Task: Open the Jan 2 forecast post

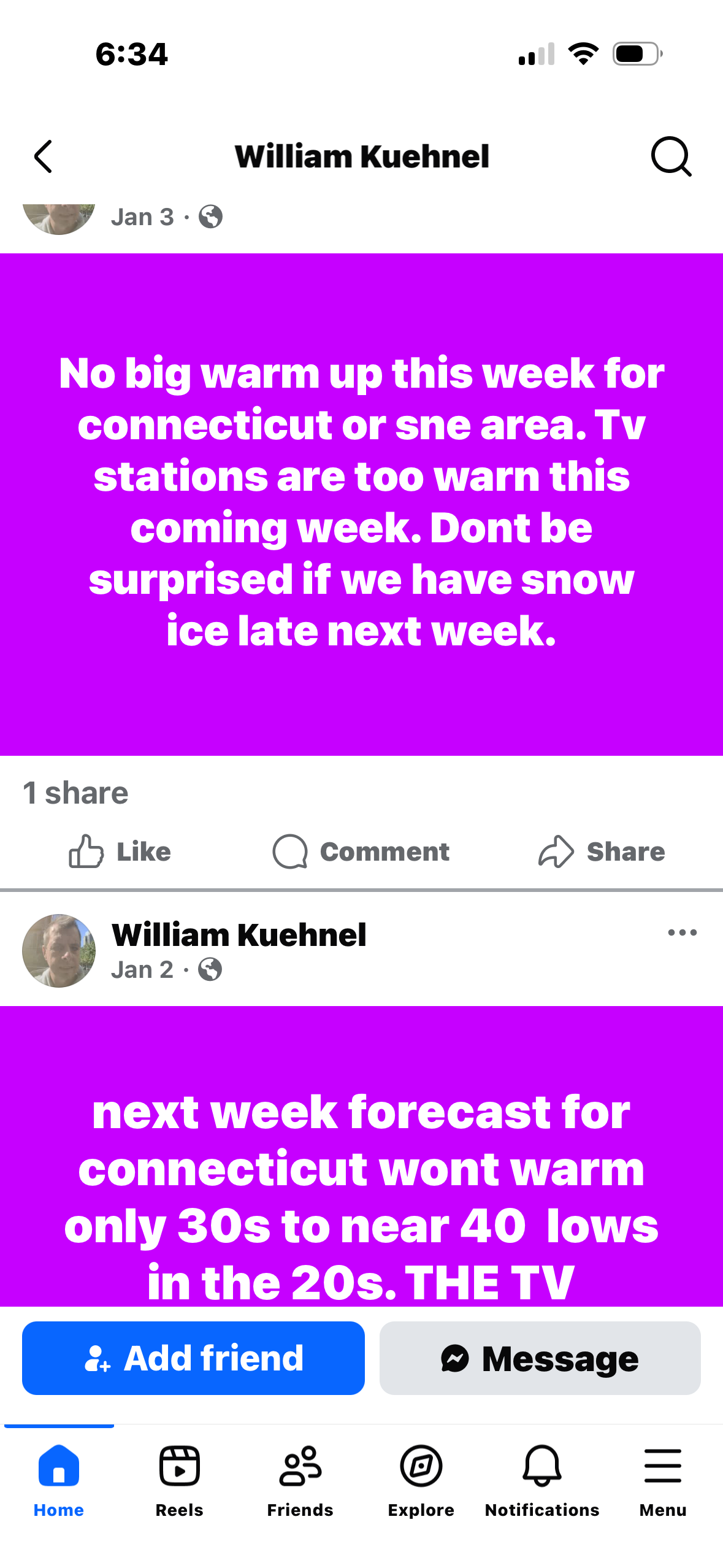Action: [x=361, y=1166]
